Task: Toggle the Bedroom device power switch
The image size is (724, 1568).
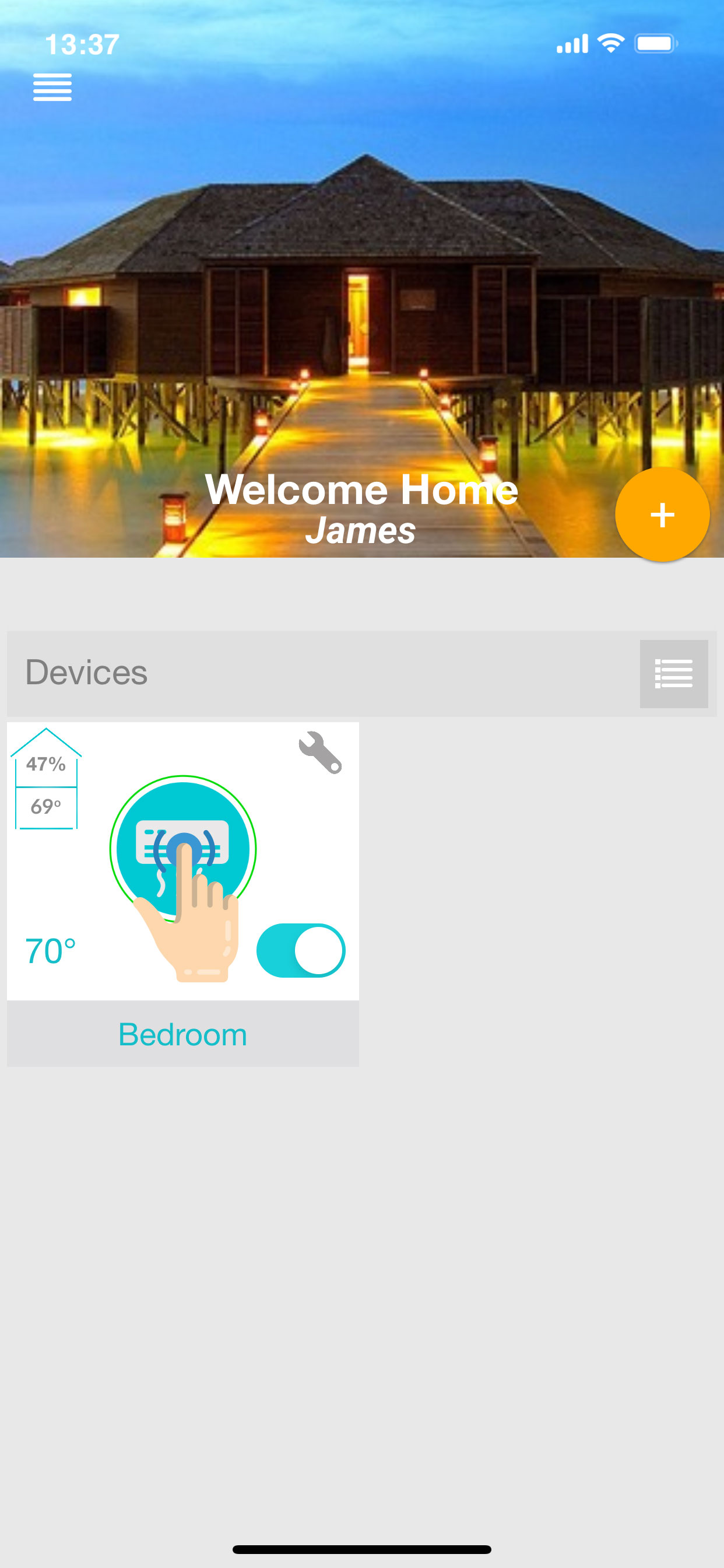Action: pos(301,950)
